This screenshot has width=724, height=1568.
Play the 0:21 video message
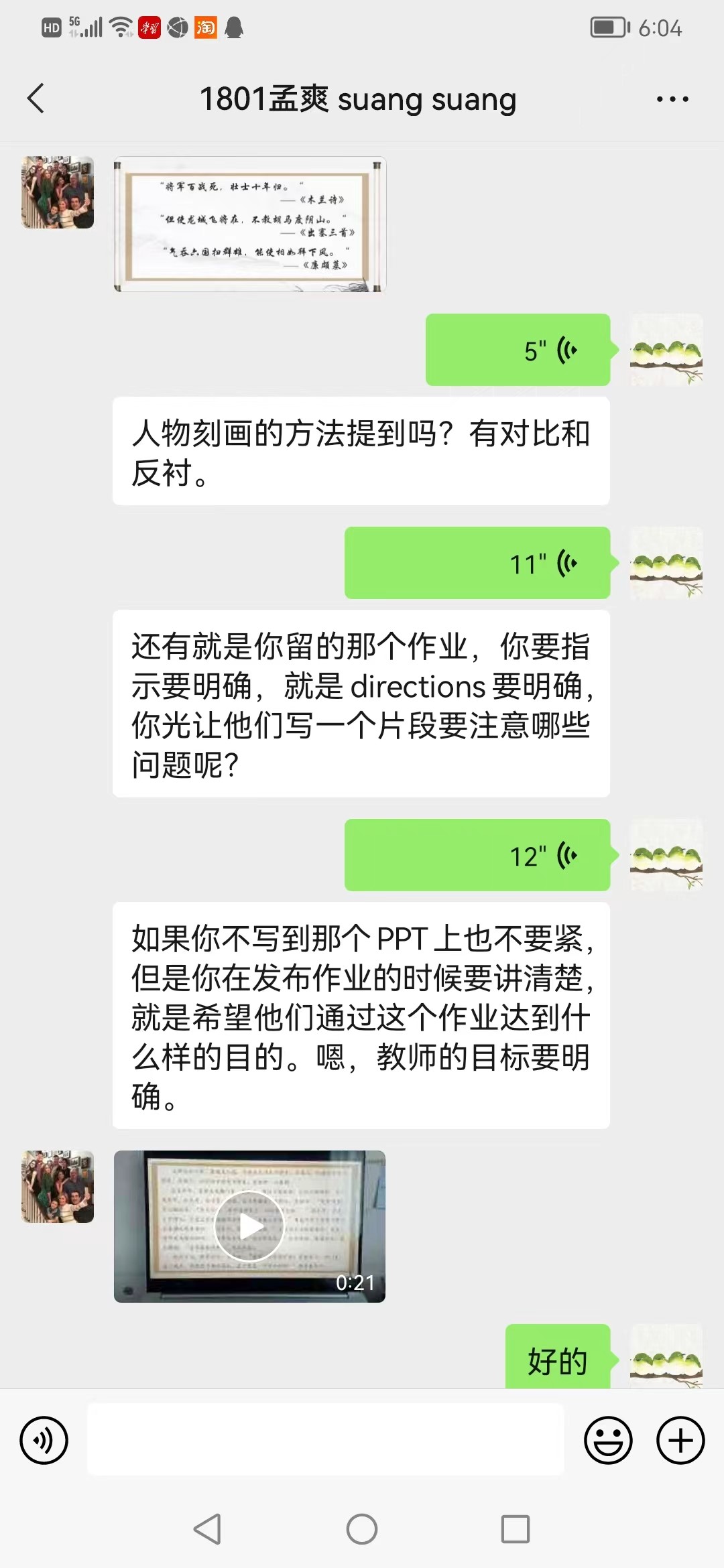point(249,1226)
